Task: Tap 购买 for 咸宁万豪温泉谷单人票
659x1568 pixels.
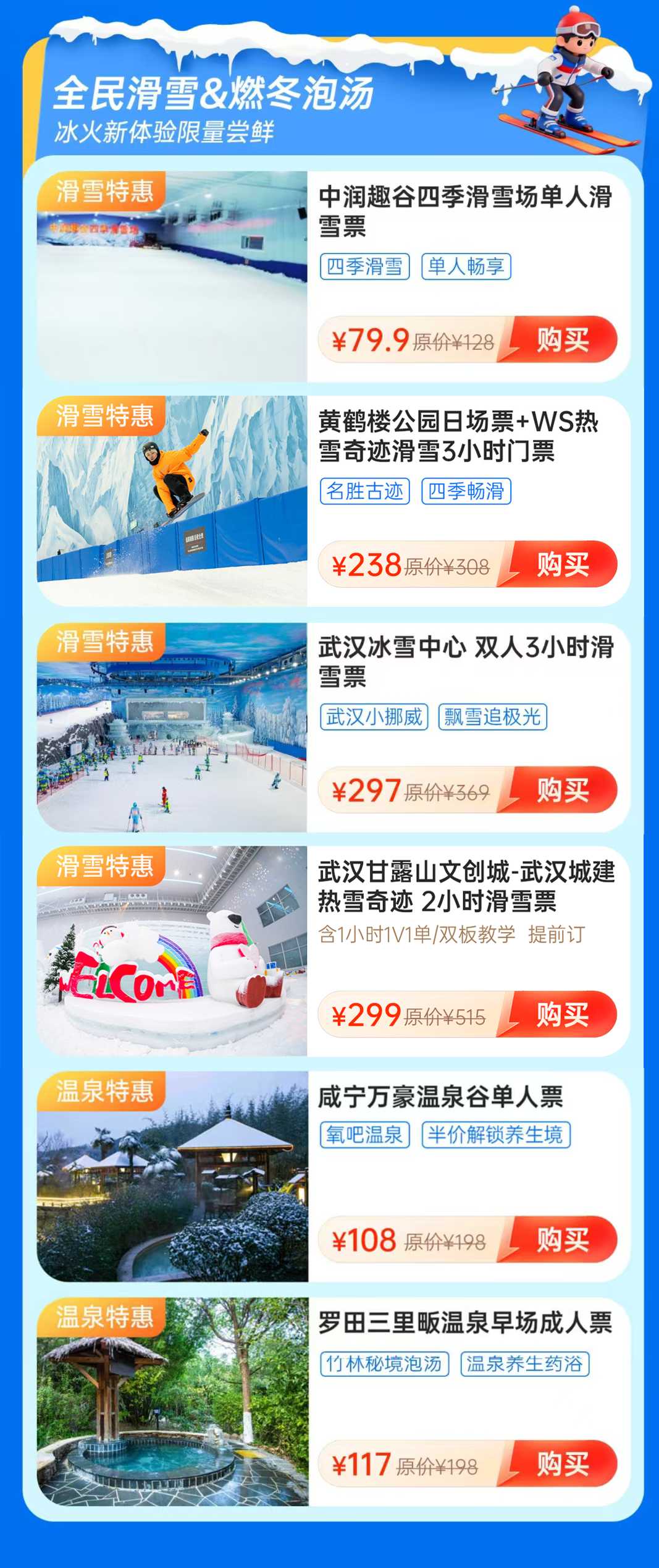Action: click(x=561, y=1240)
